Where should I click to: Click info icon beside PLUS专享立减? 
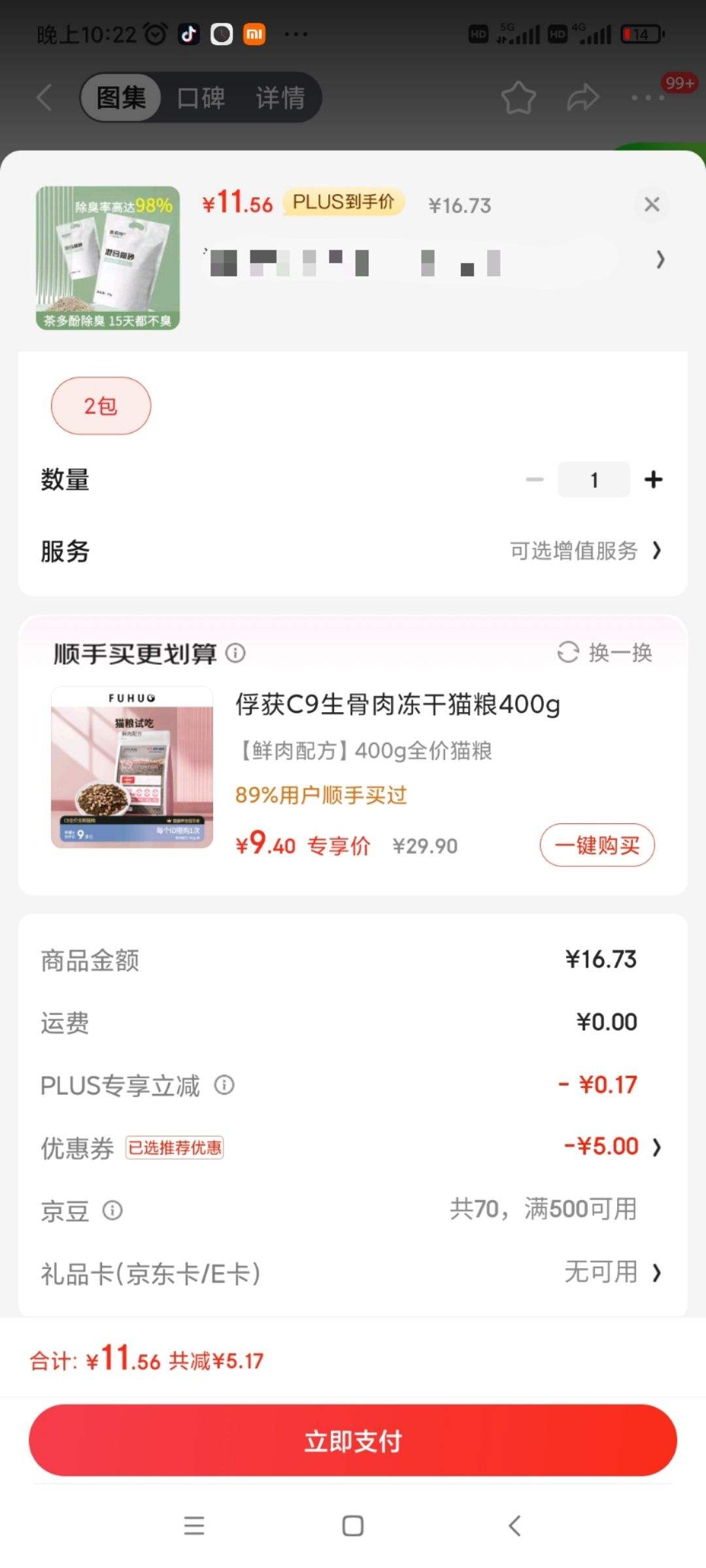[225, 1085]
